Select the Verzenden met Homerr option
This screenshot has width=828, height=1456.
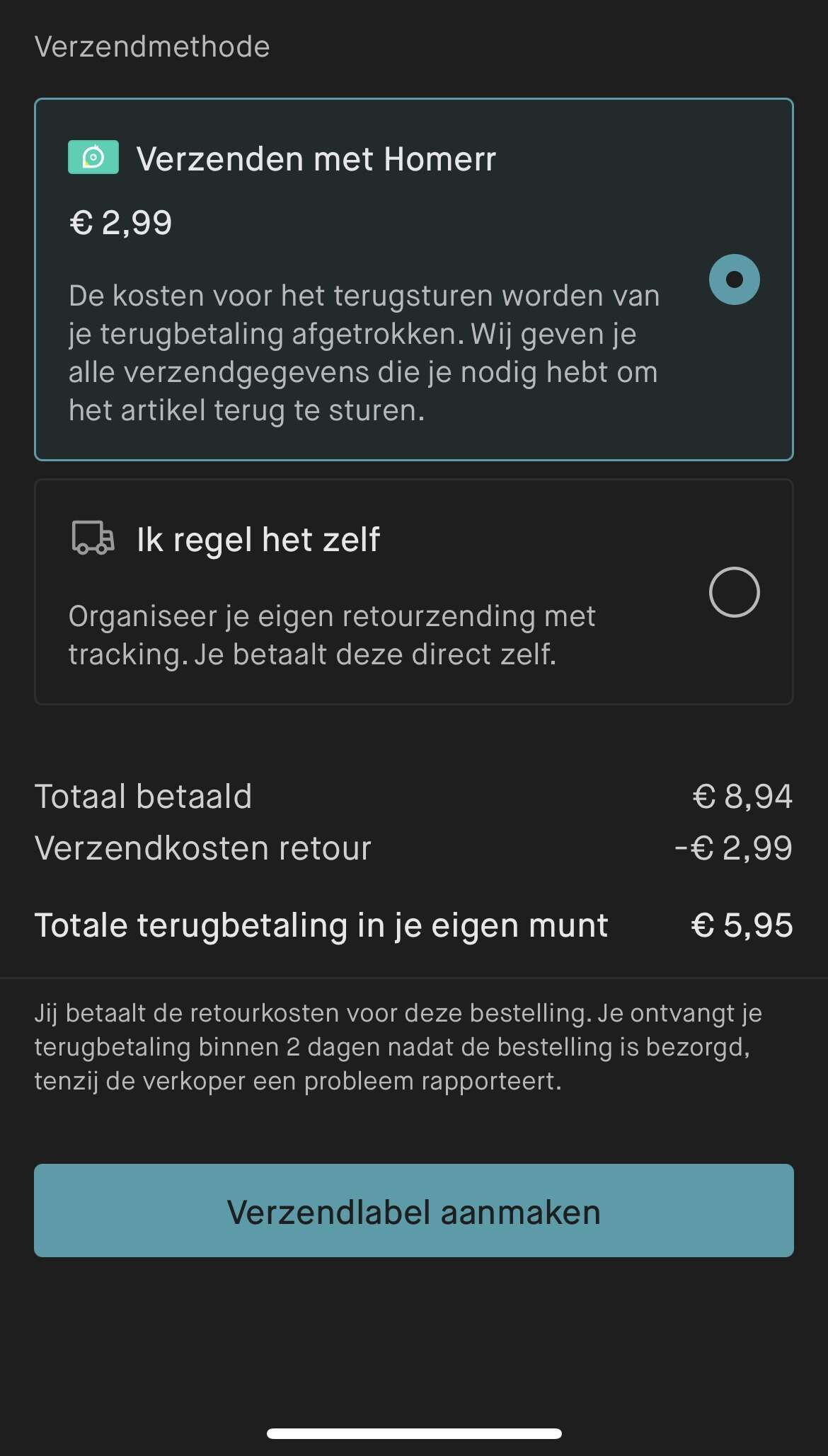pyautogui.click(x=414, y=279)
